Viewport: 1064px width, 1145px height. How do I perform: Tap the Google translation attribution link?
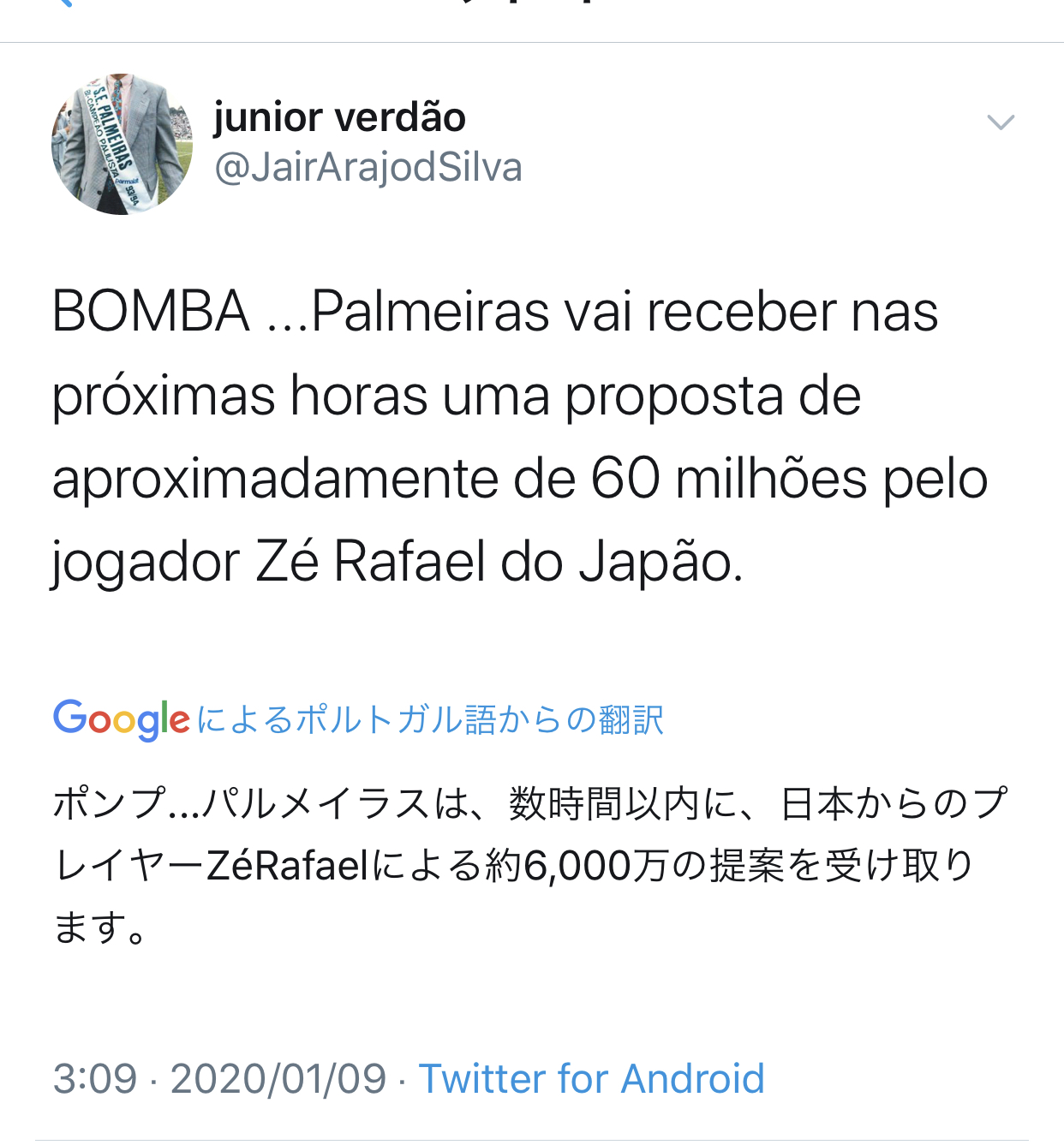pos(358,719)
